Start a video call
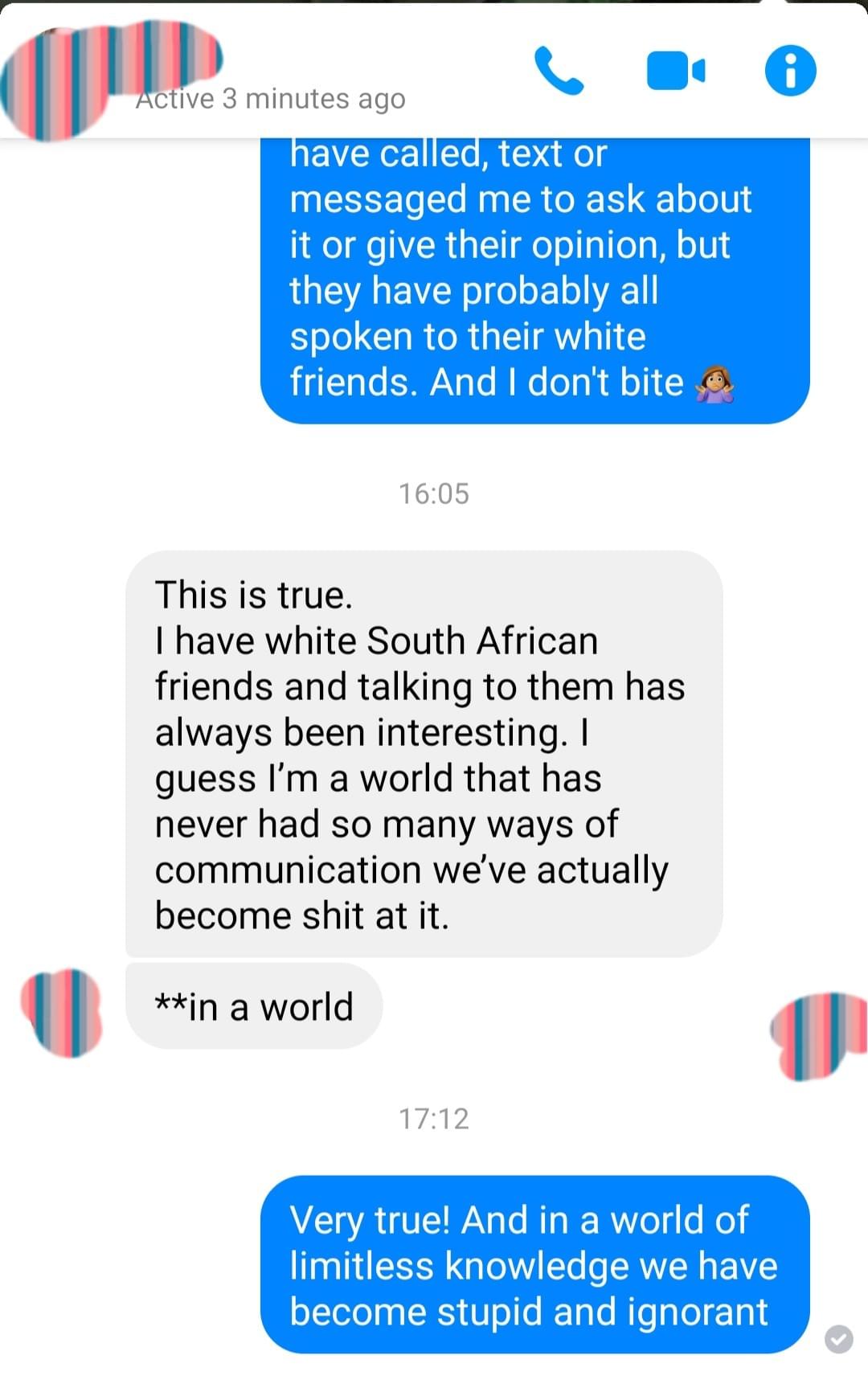Screen dimensions: 868x1380 click(x=675, y=72)
